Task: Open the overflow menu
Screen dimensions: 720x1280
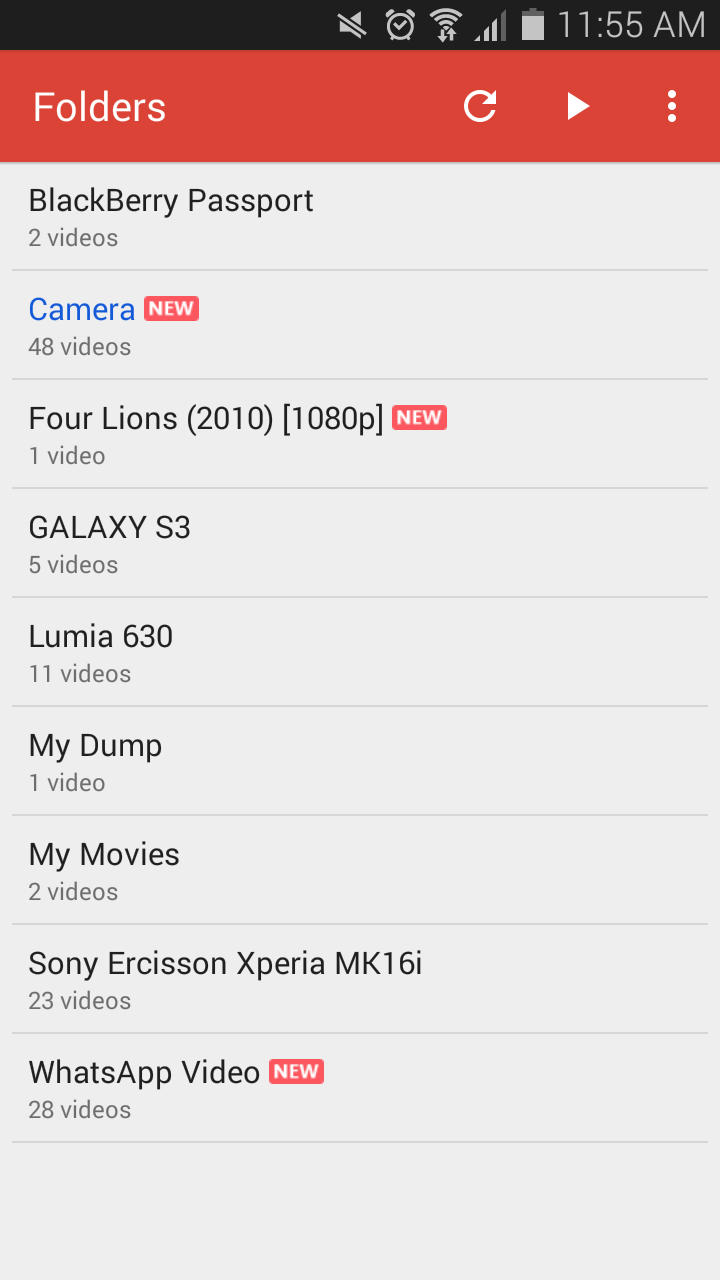Action: point(672,106)
